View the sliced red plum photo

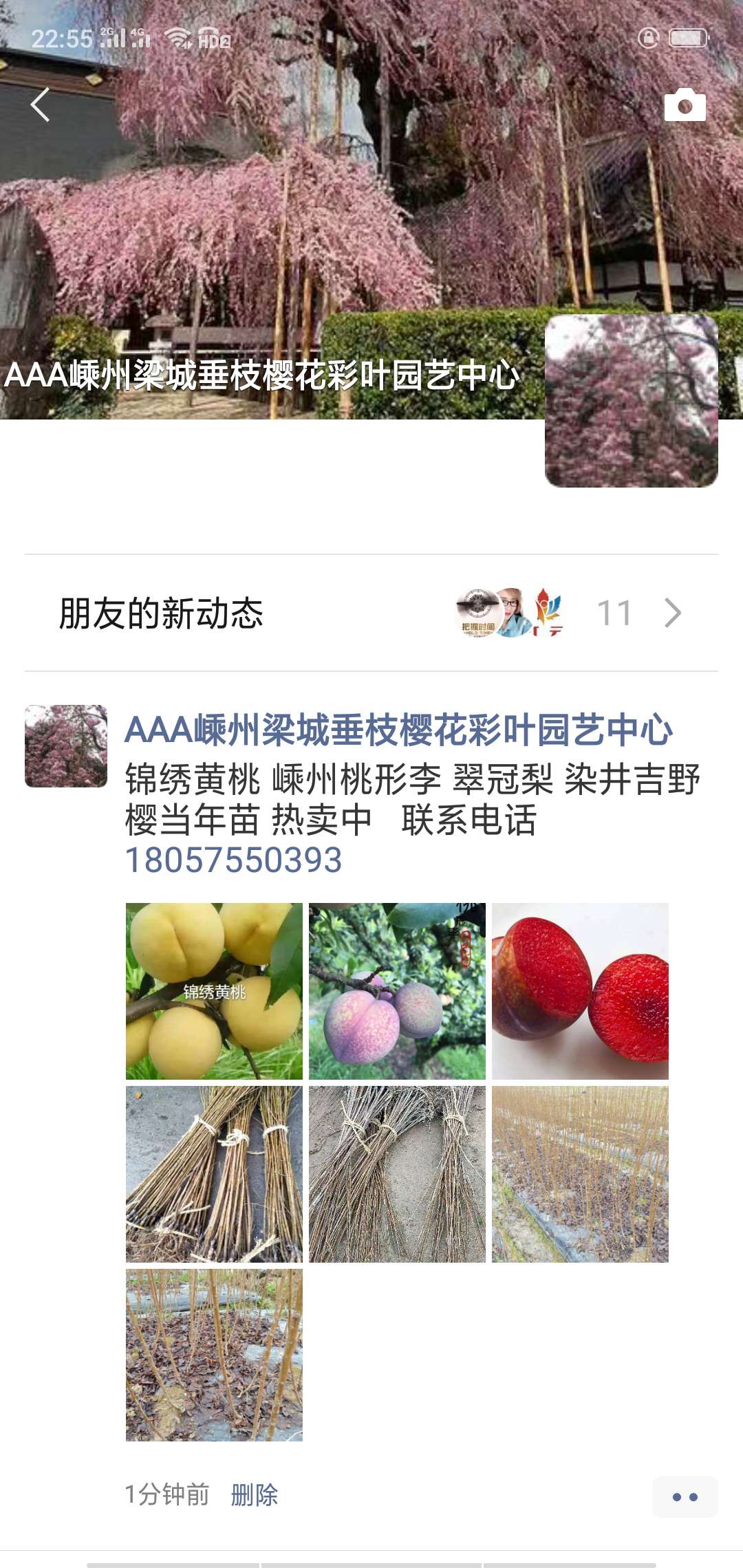click(580, 991)
